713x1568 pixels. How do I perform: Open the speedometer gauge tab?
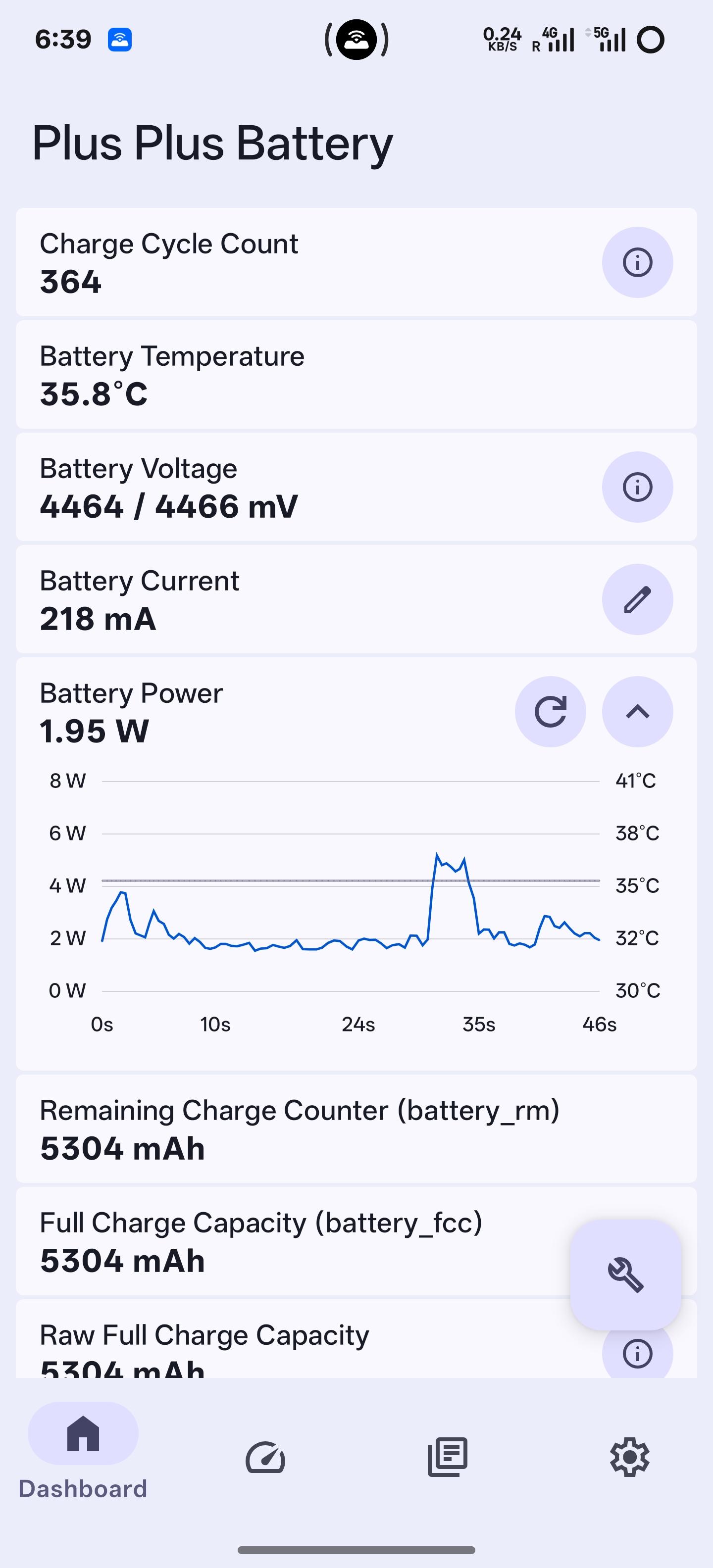coord(265,1457)
